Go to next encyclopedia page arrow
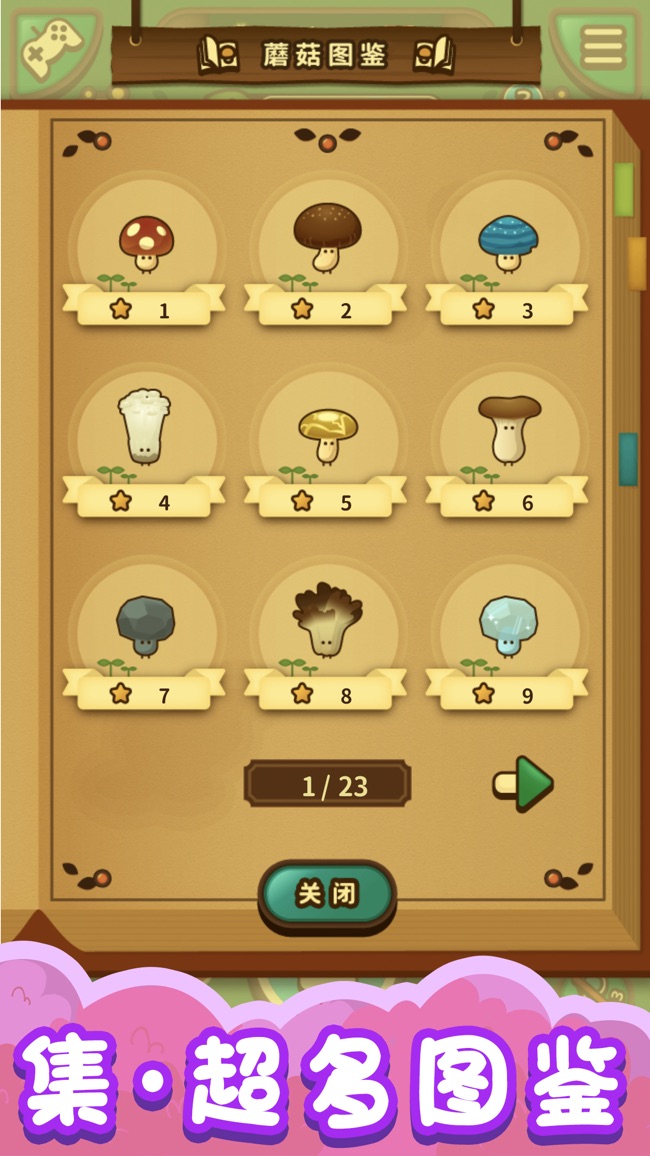This screenshot has height=1156, width=650. pos(524,784)
